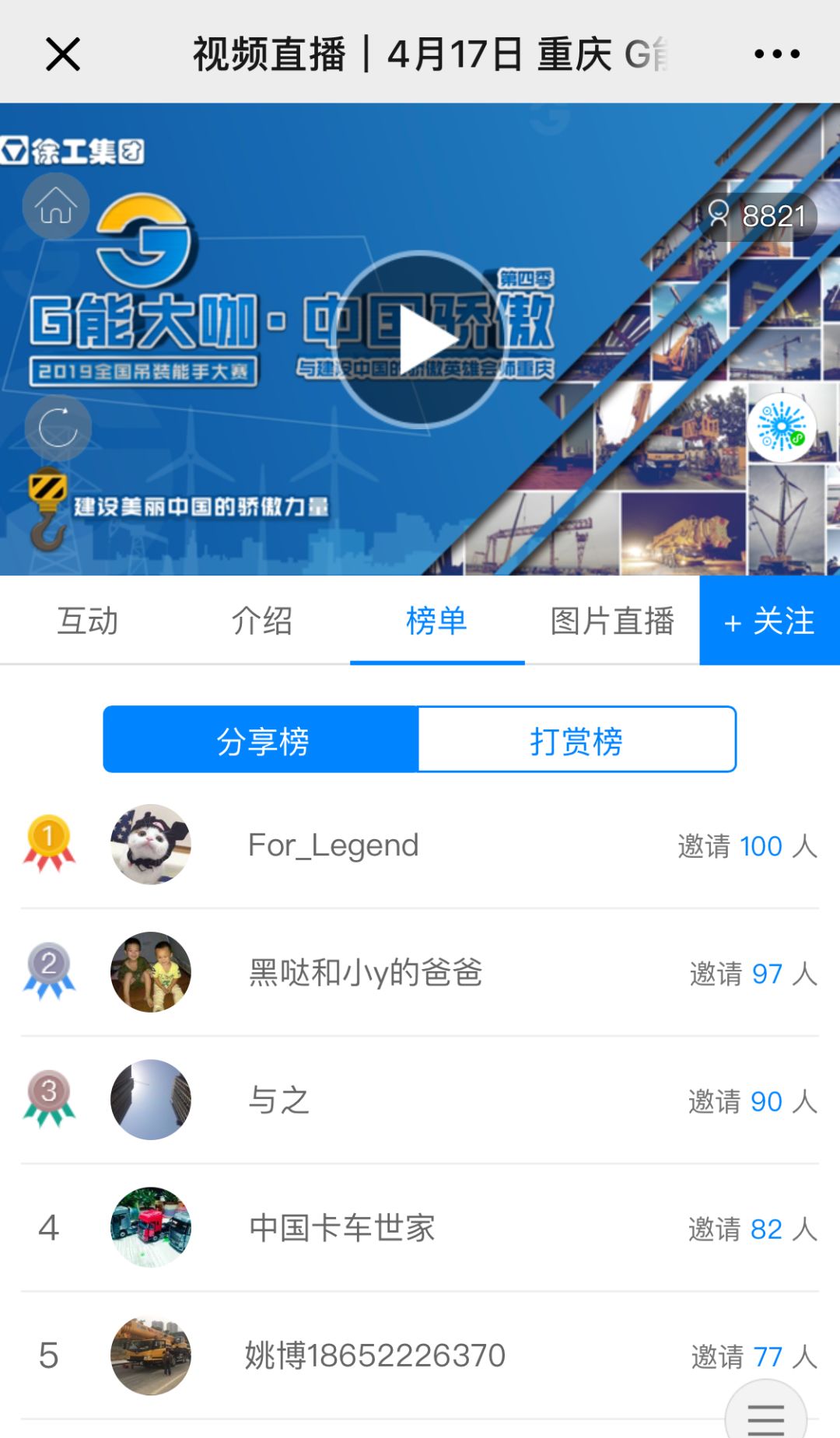Follow the channel with 关注 button
840x1438 pixels.
tap(770, 621)
